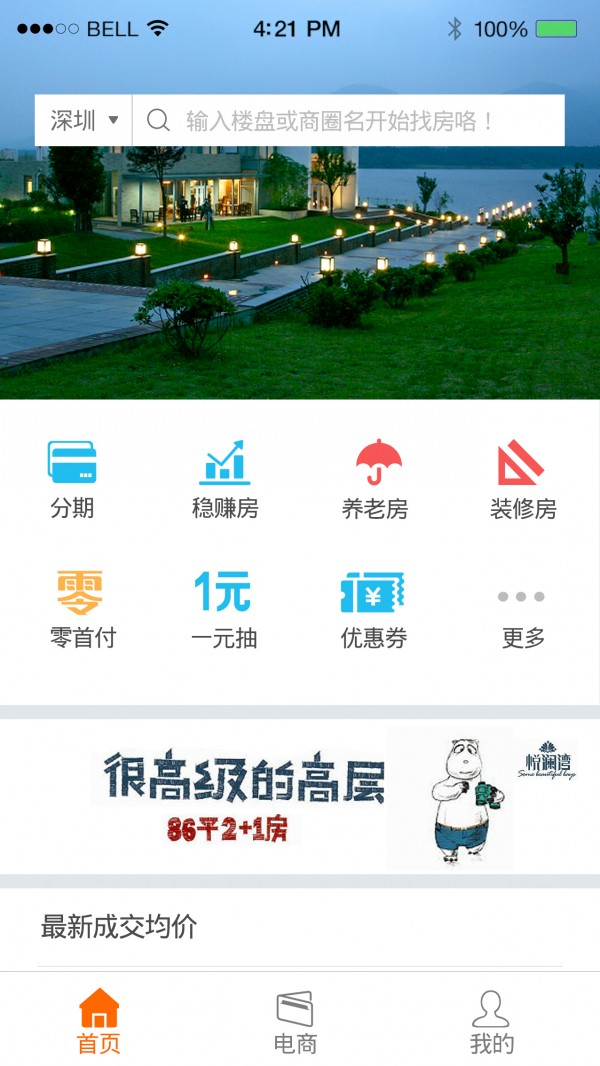Switch to the 电商 tab
This screenshot has width=600, height=1066.
tap(295, 1021)
